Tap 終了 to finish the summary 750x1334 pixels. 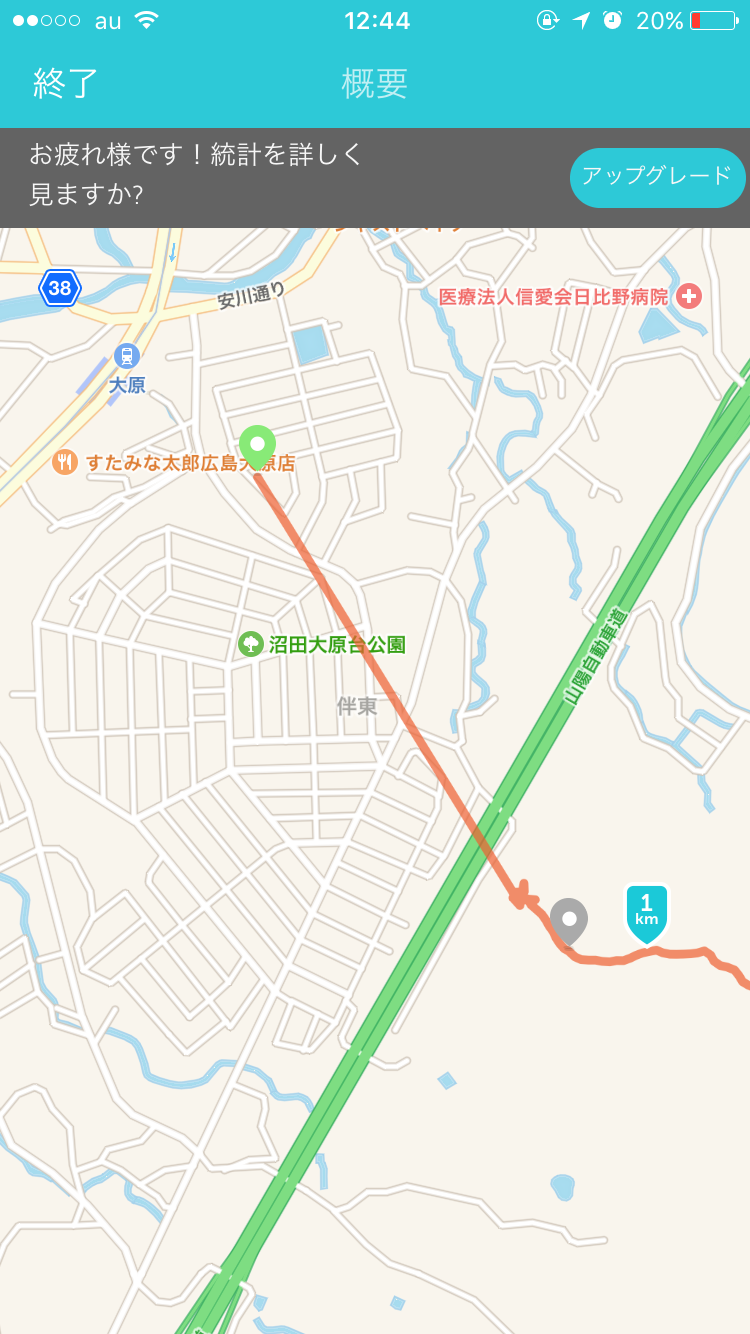click(x=66, y=83)
